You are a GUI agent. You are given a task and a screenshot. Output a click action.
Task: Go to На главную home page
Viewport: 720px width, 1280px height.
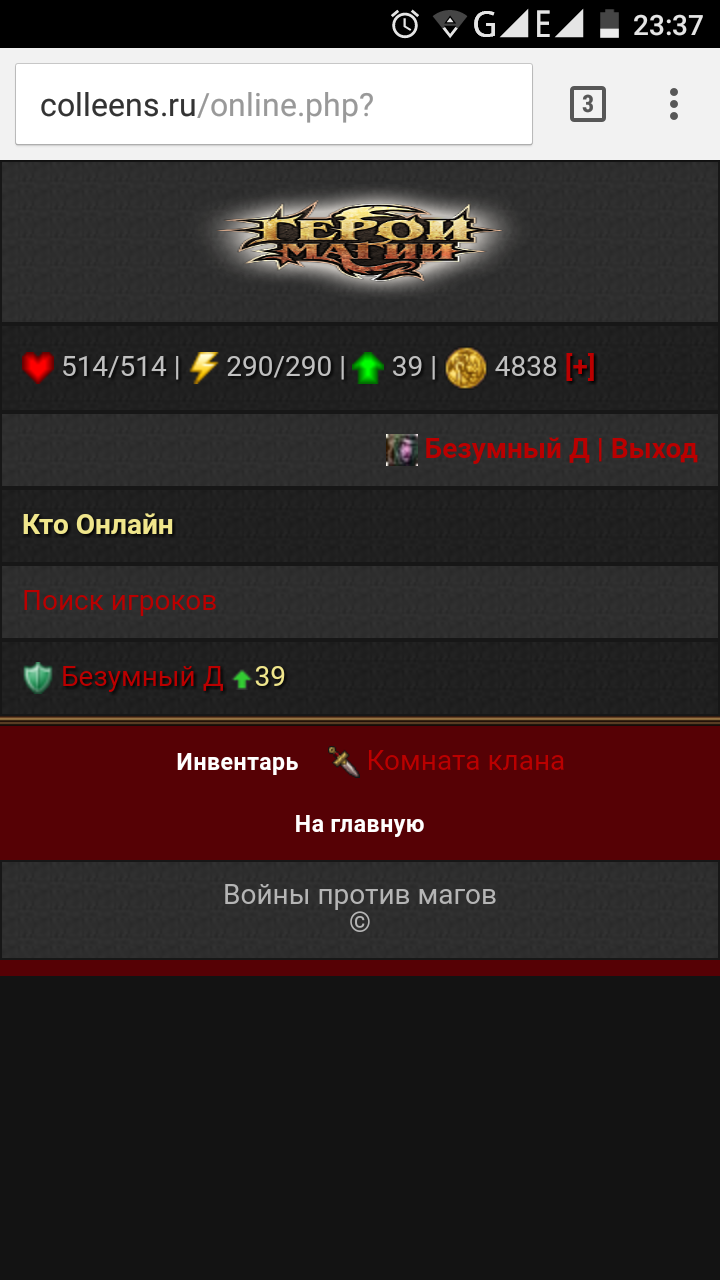point(359,824)
